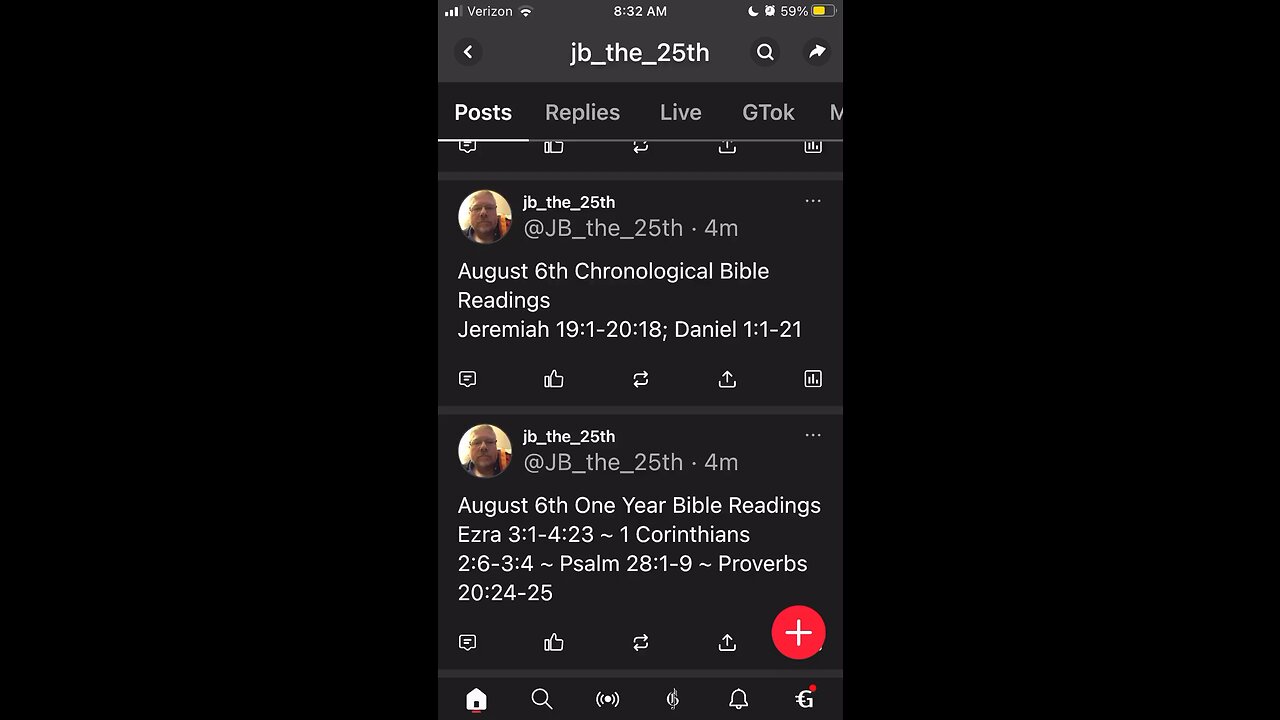This screenshot has width=1280, height=720.
Task: Like the Chronological Bible Readings post
Action: [554, 379]
